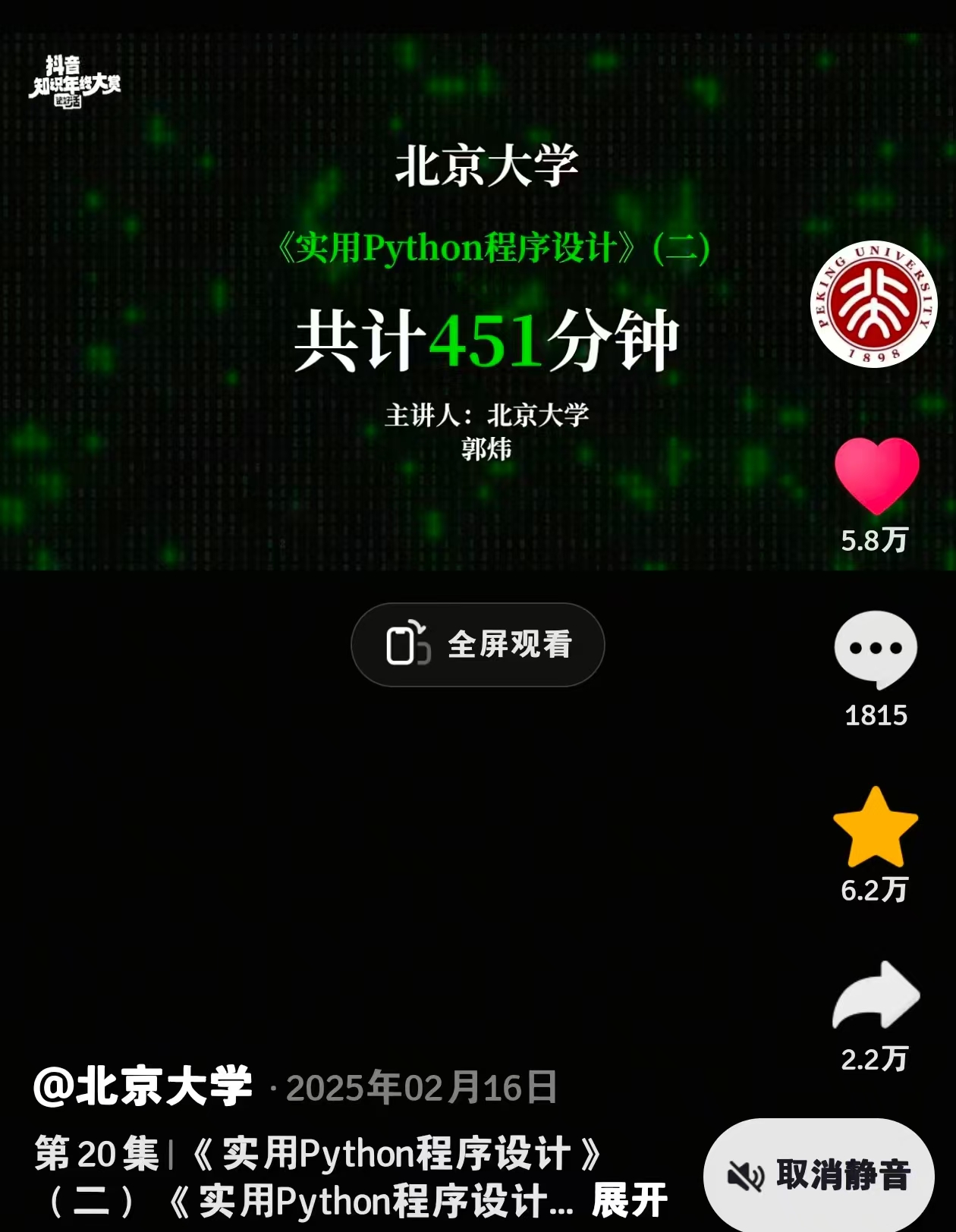Open the comments section
The width and height of the screenshot is (956, 1232).
point(876,649)
